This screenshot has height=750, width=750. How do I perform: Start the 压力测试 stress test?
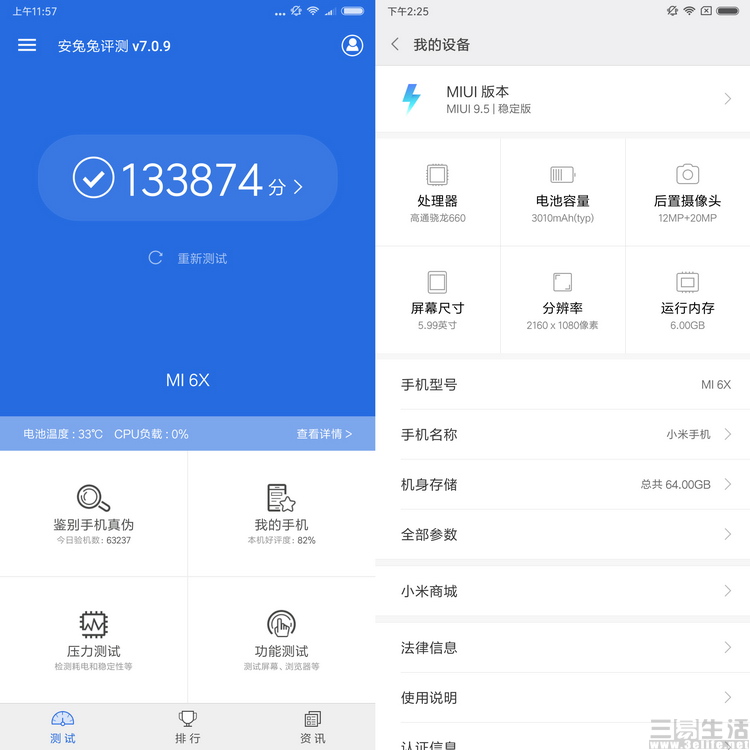tap(93, 638)
